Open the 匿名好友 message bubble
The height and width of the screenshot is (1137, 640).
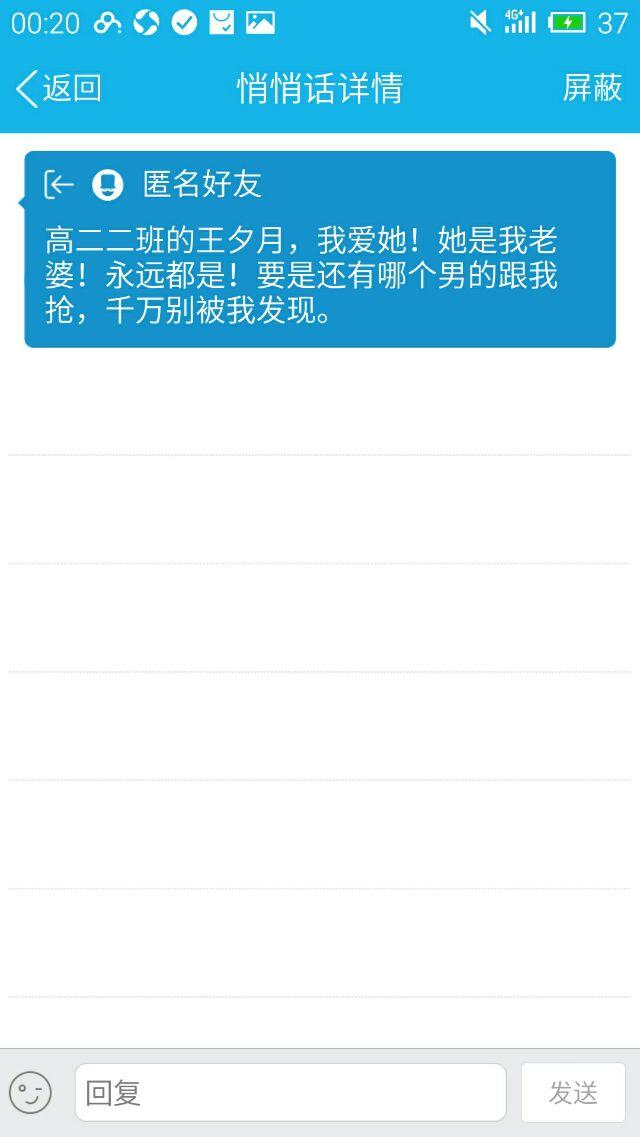pos(320,250)
